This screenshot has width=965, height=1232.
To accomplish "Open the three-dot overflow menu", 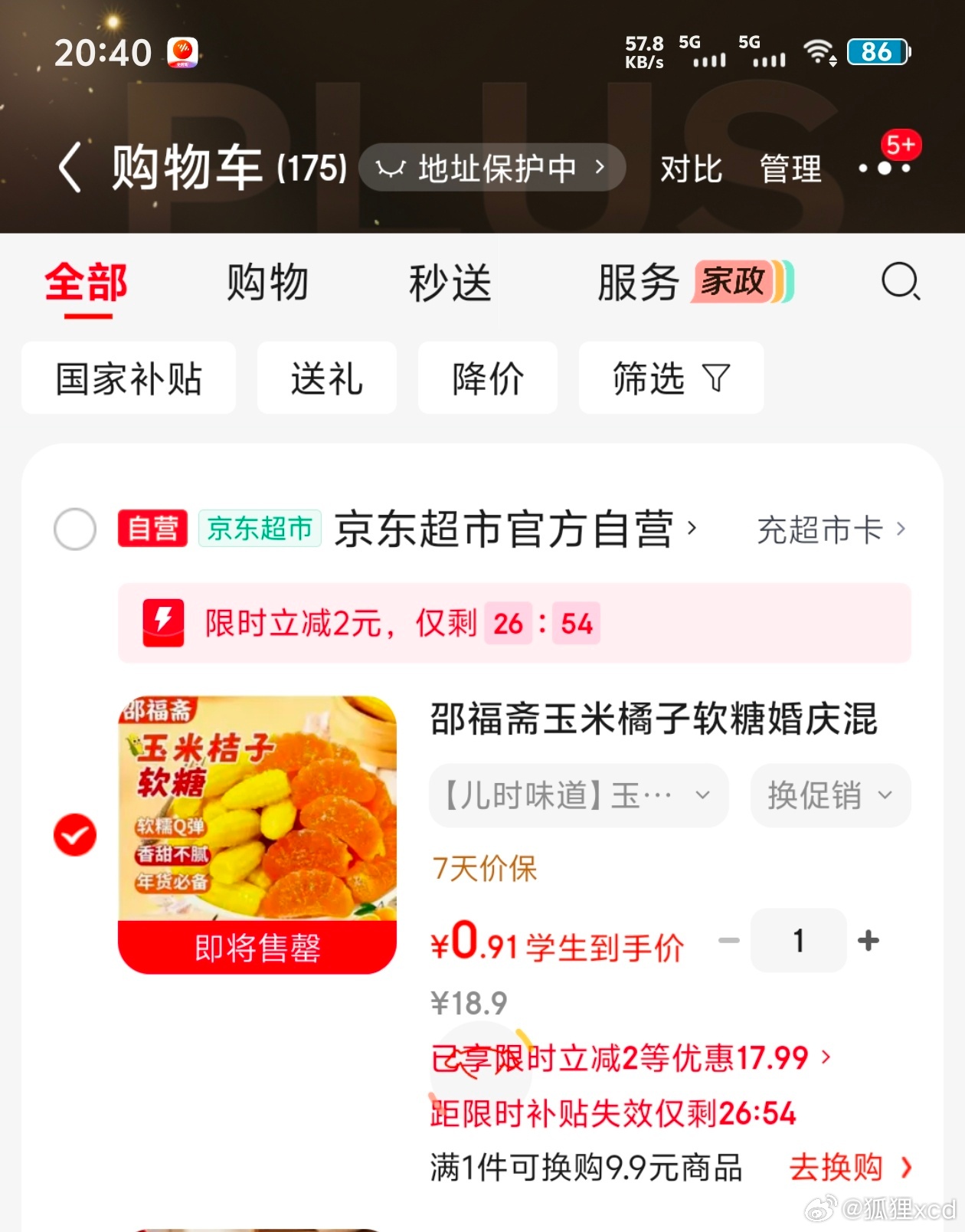I will click(x=884, y=169).
